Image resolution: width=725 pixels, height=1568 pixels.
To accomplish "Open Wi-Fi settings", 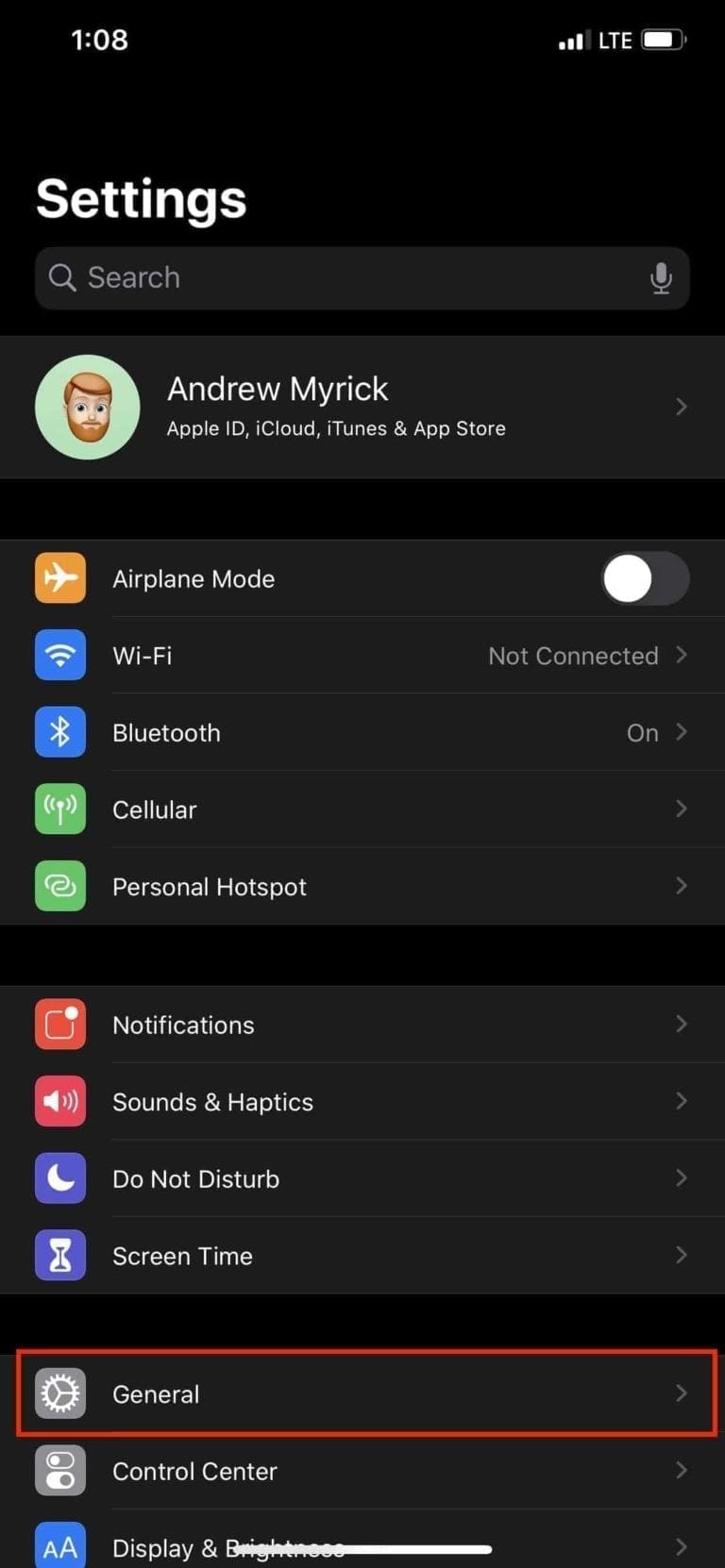I will click(362, 656).
